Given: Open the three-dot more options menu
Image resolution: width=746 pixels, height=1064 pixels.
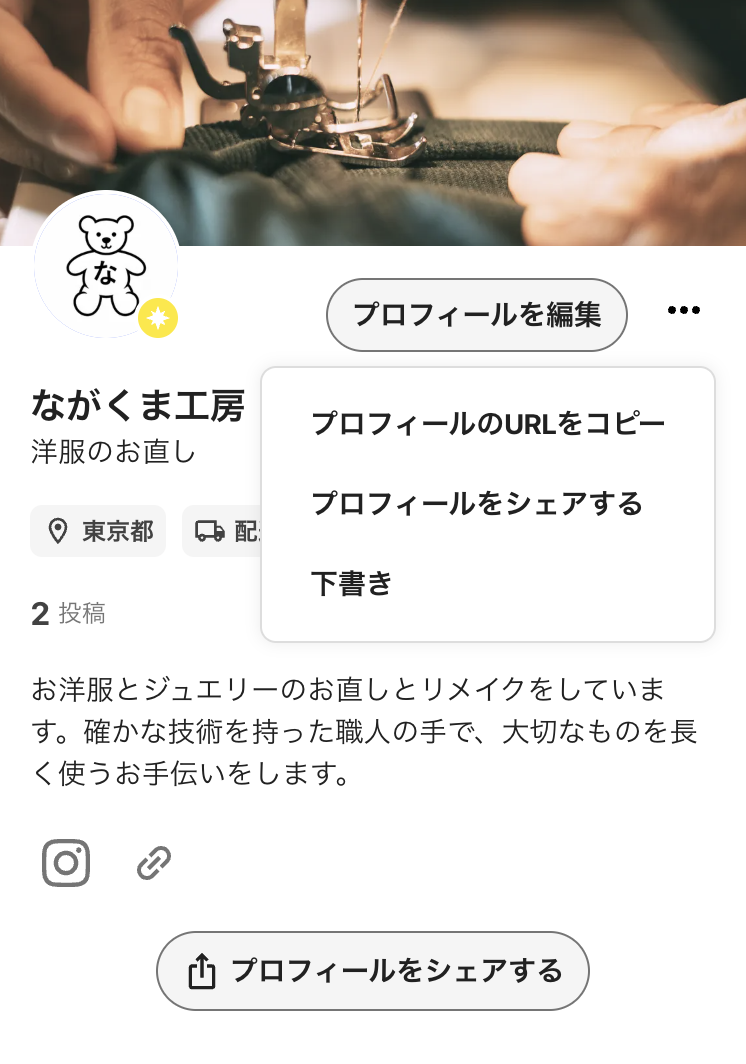Looking at the screenshot, I should tap(684, 310).
